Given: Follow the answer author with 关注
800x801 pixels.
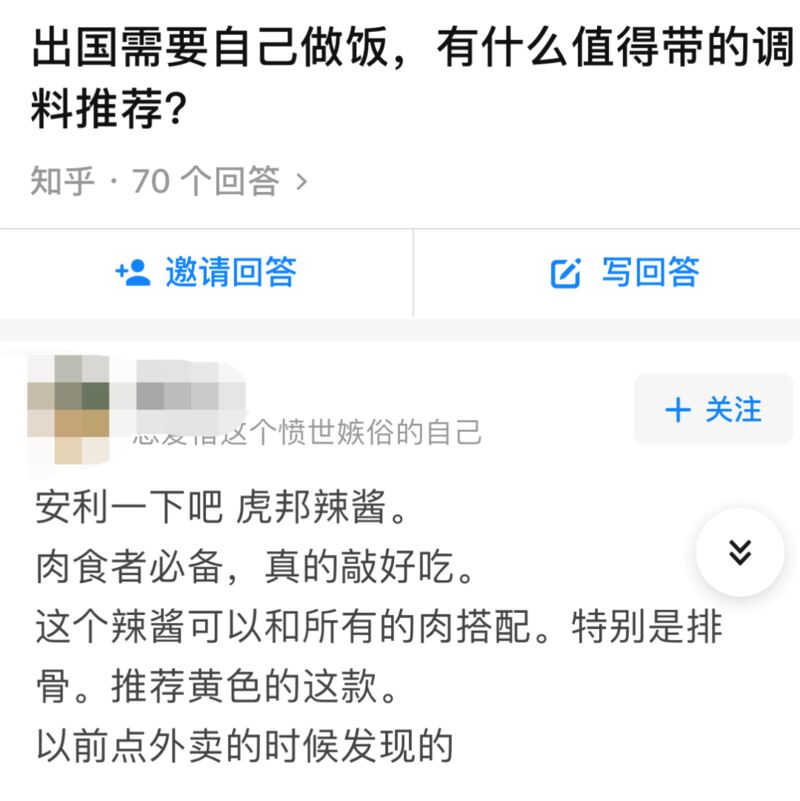Looking at the screenshot, I should tap(713, 409).
